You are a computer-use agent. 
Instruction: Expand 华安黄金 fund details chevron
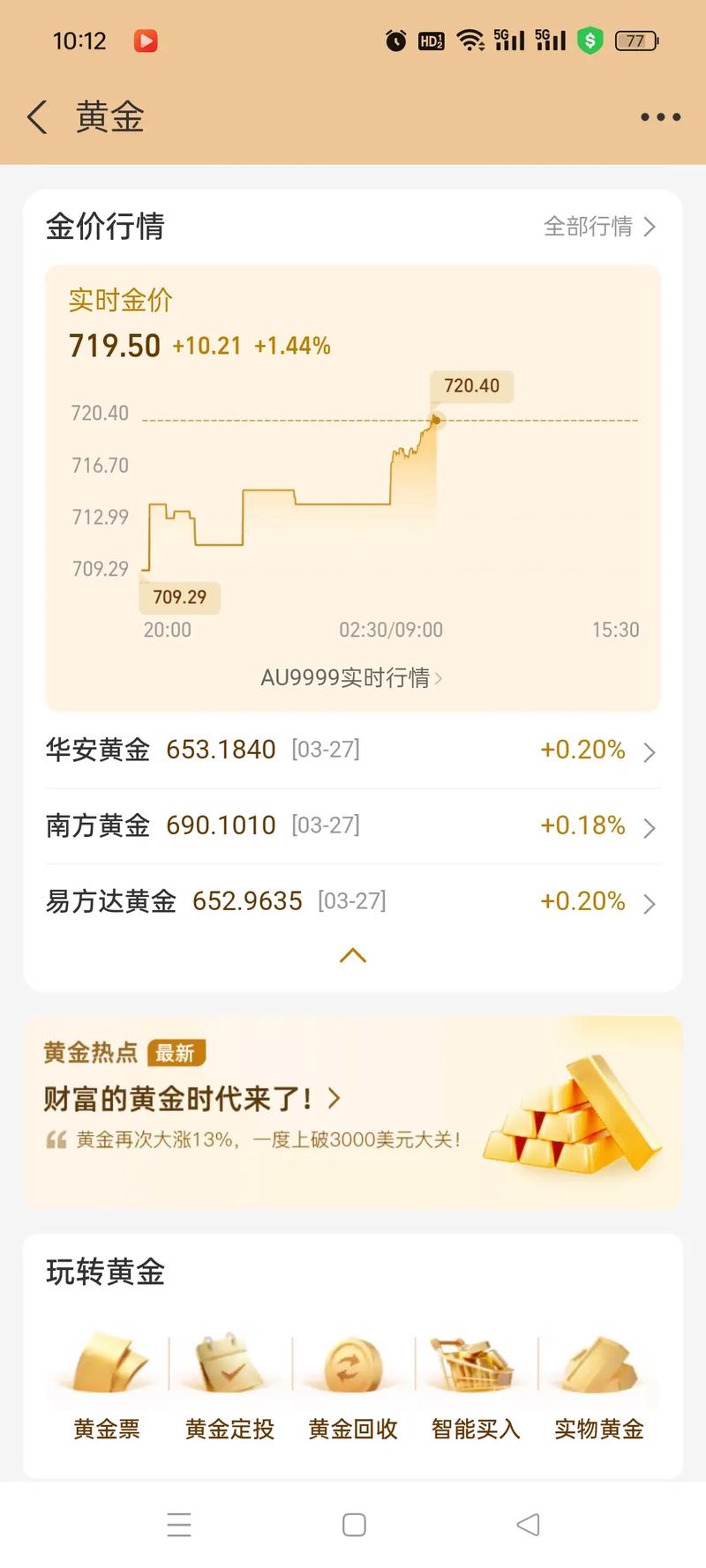(650, 751)
